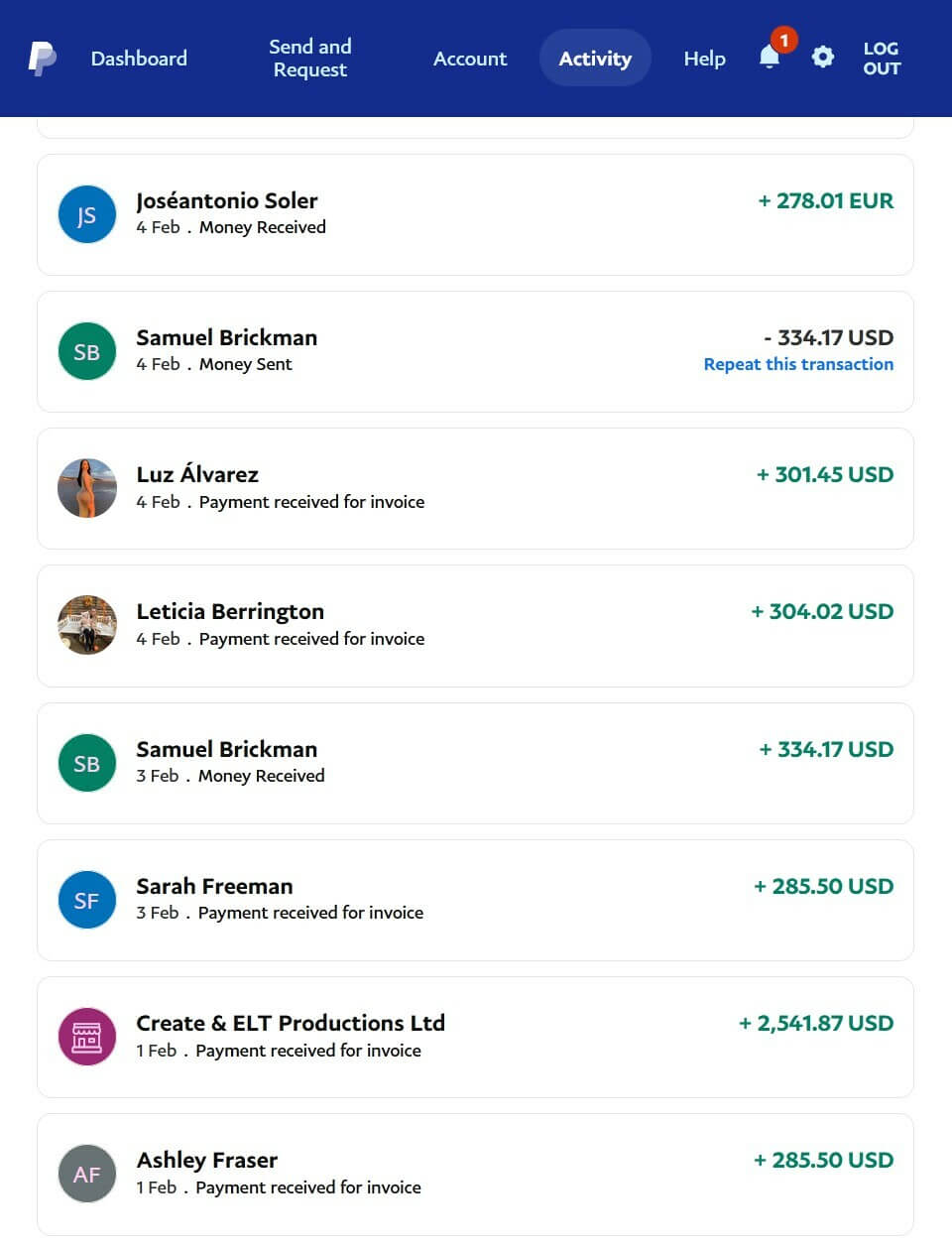Image resolution: width=952 pixels, height=1247 pixels.
Task: Tap LOG OUT in the header
Action: tap(881, 59)
